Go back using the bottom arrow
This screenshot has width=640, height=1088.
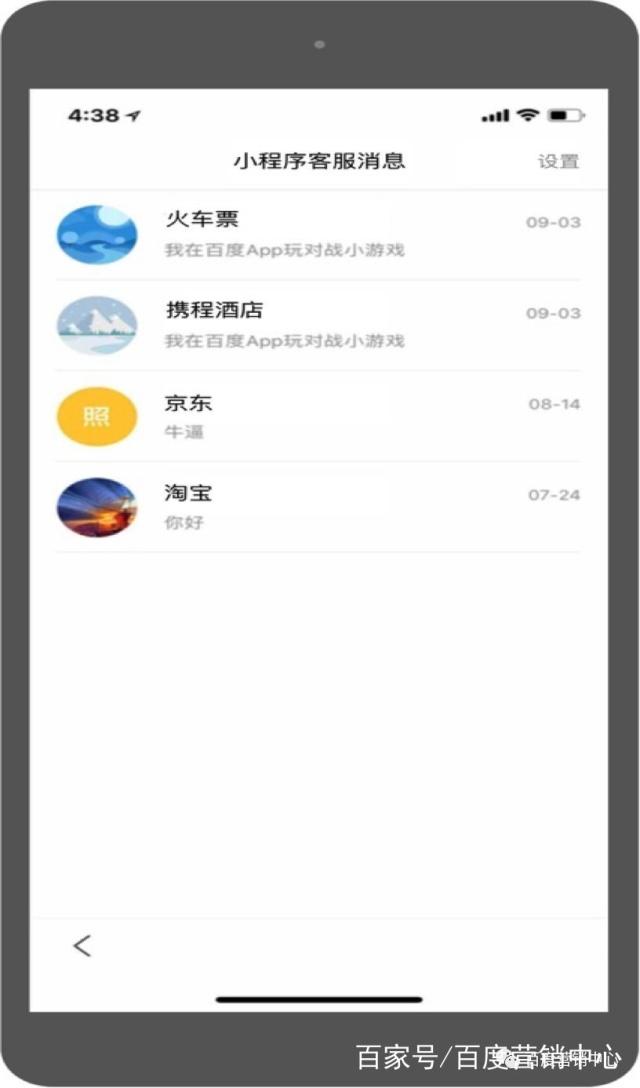[82, 946]
